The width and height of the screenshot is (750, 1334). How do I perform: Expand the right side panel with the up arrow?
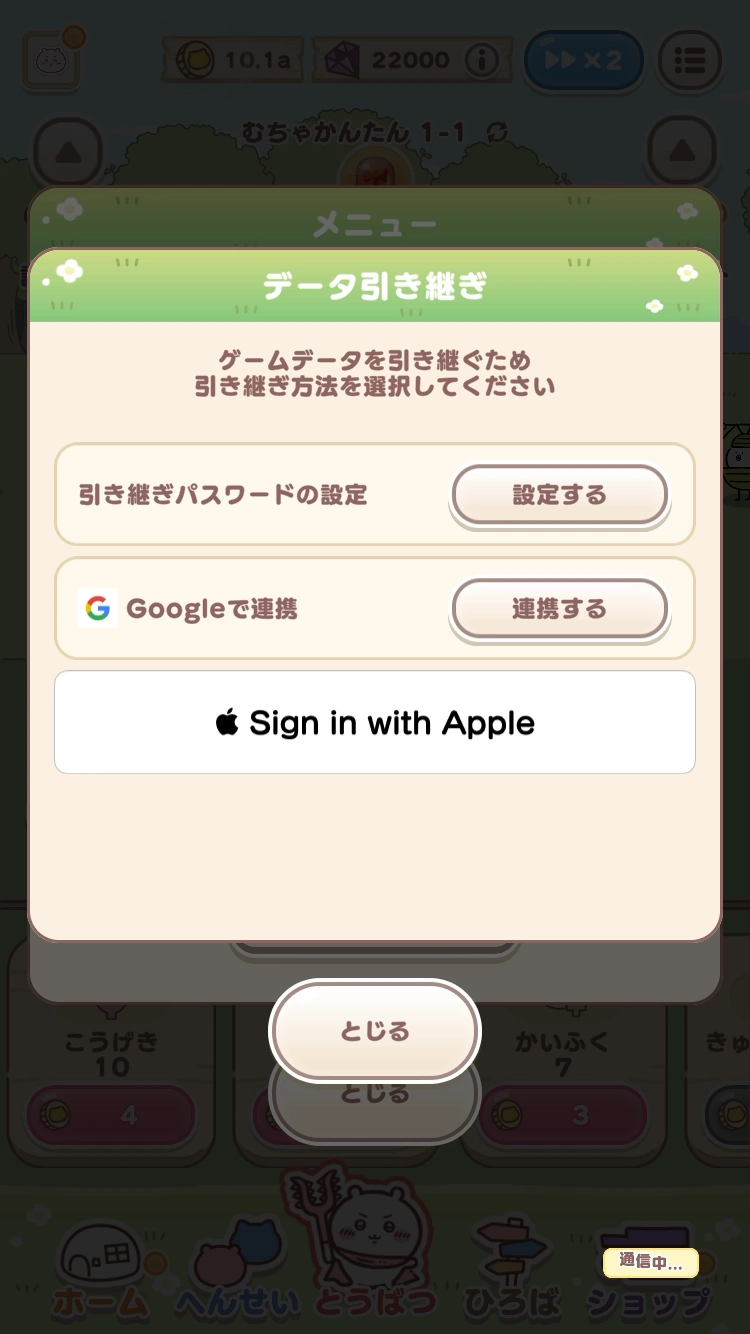[x=683, y=150]
